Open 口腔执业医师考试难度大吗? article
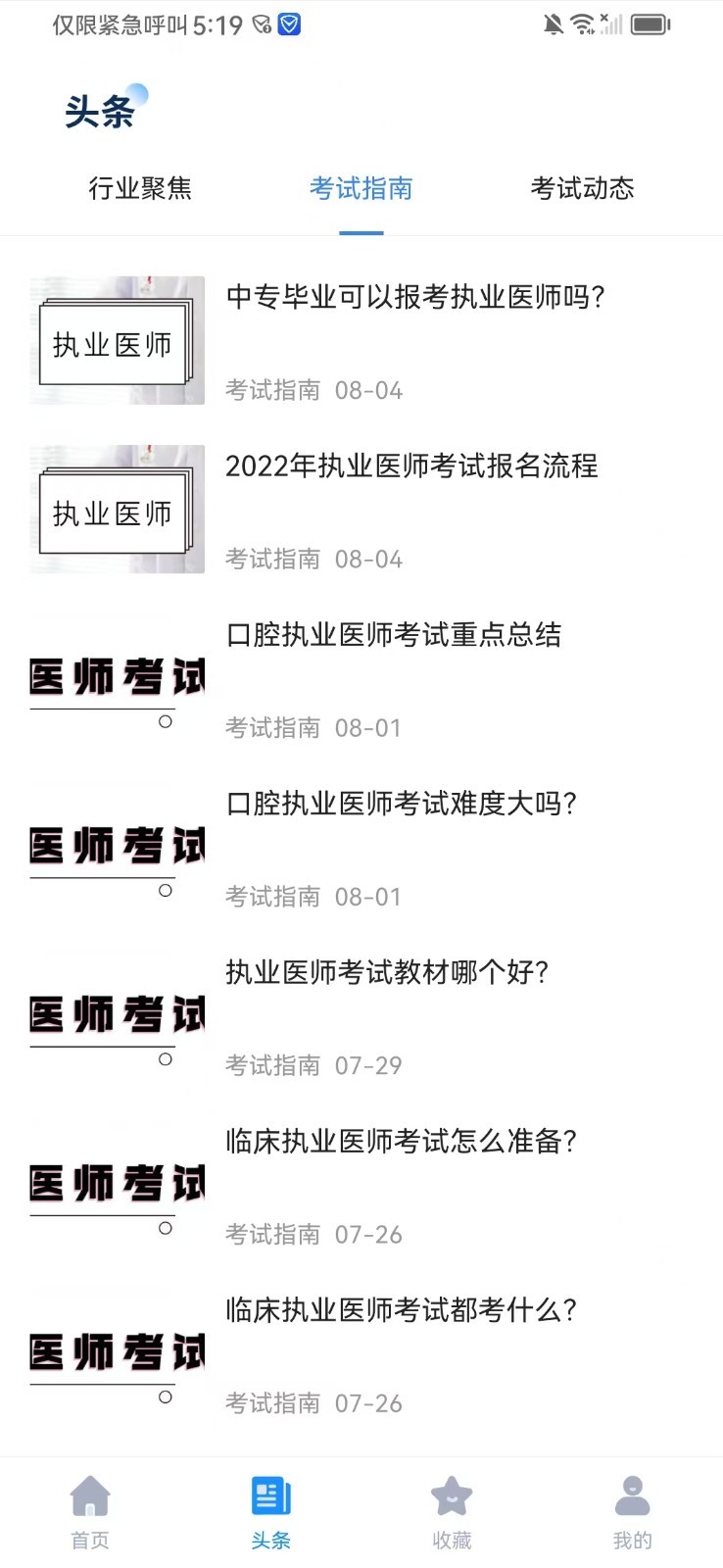Image resolution: width=723 pixels, height=1568 pixels. click(x=401, y=804)
